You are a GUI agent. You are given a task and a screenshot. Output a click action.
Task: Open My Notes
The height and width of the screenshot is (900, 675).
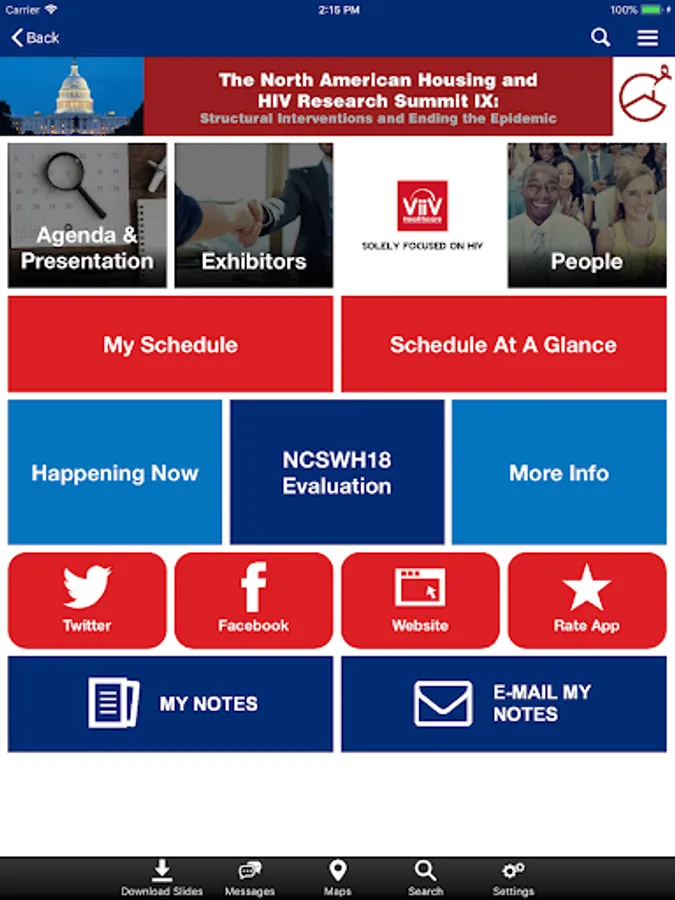170,704
